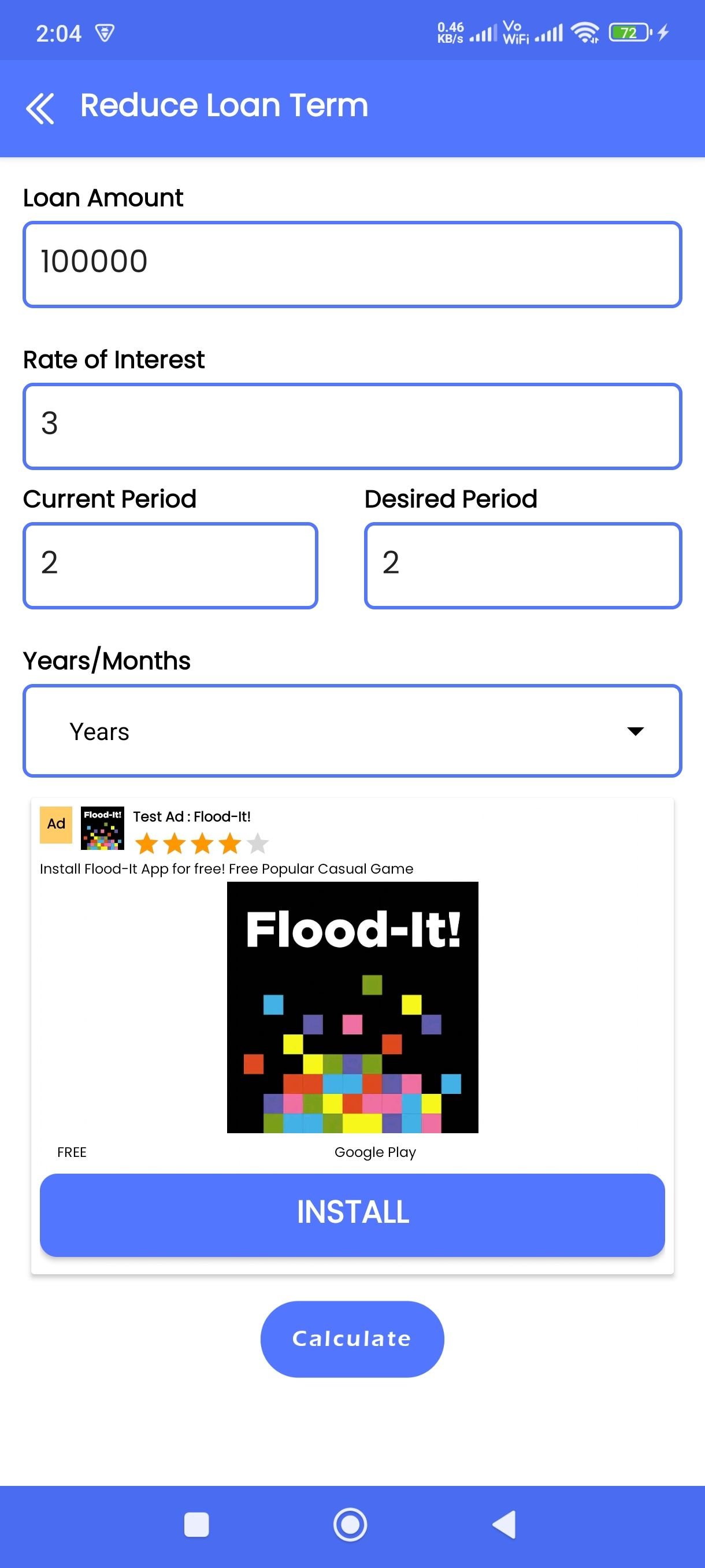This screenshot has width=705, height=1568.
Task: Open the recent apps view
Action: [196, 1525]
